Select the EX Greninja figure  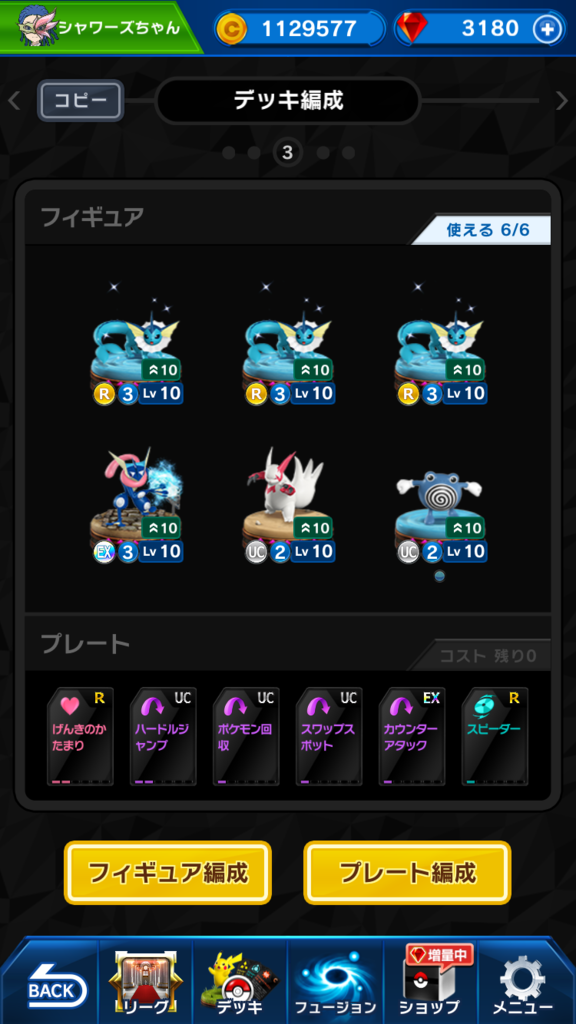tap(137, 505)
